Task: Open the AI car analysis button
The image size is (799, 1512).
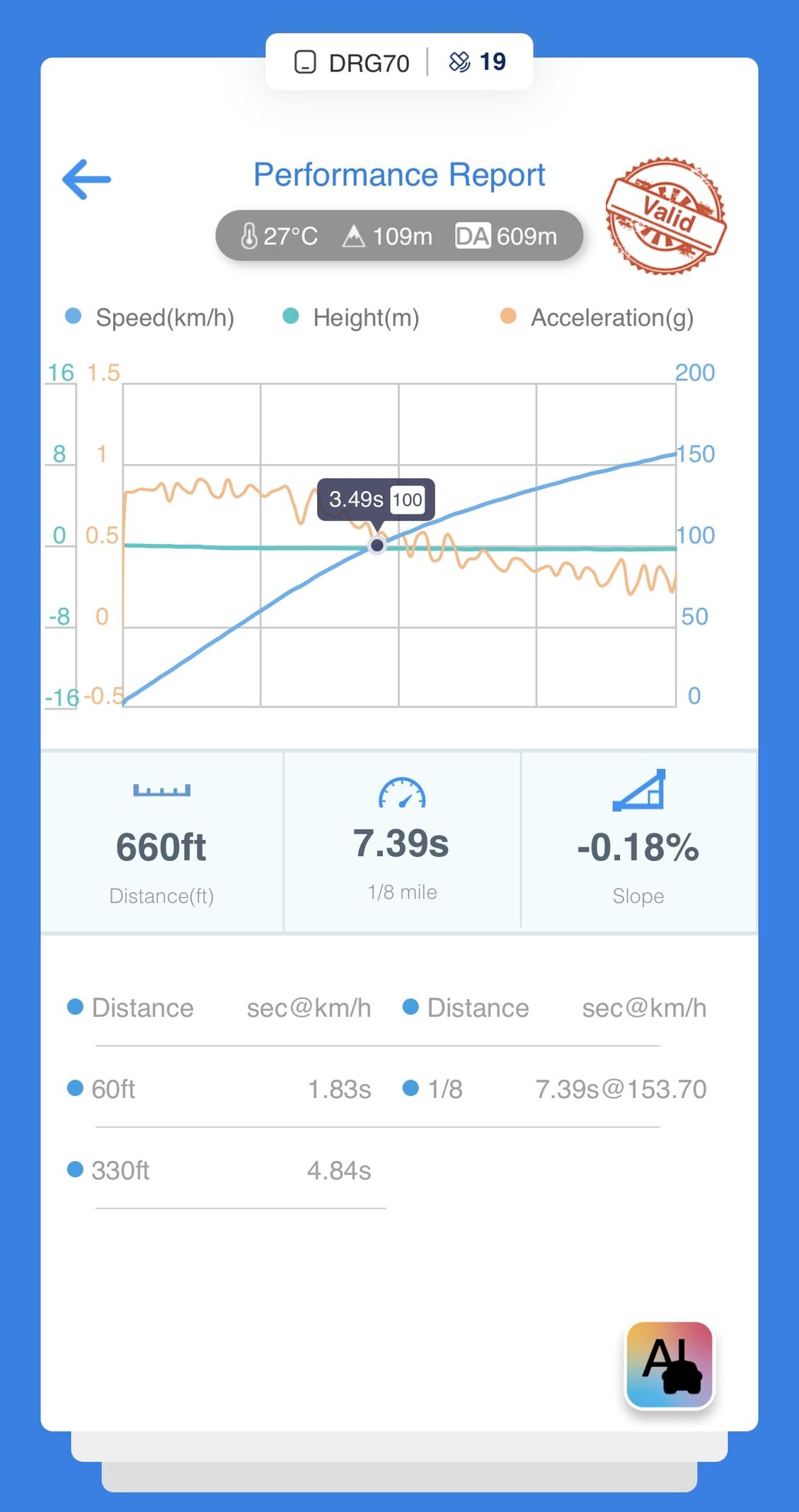Action: tap(669, 1365)
